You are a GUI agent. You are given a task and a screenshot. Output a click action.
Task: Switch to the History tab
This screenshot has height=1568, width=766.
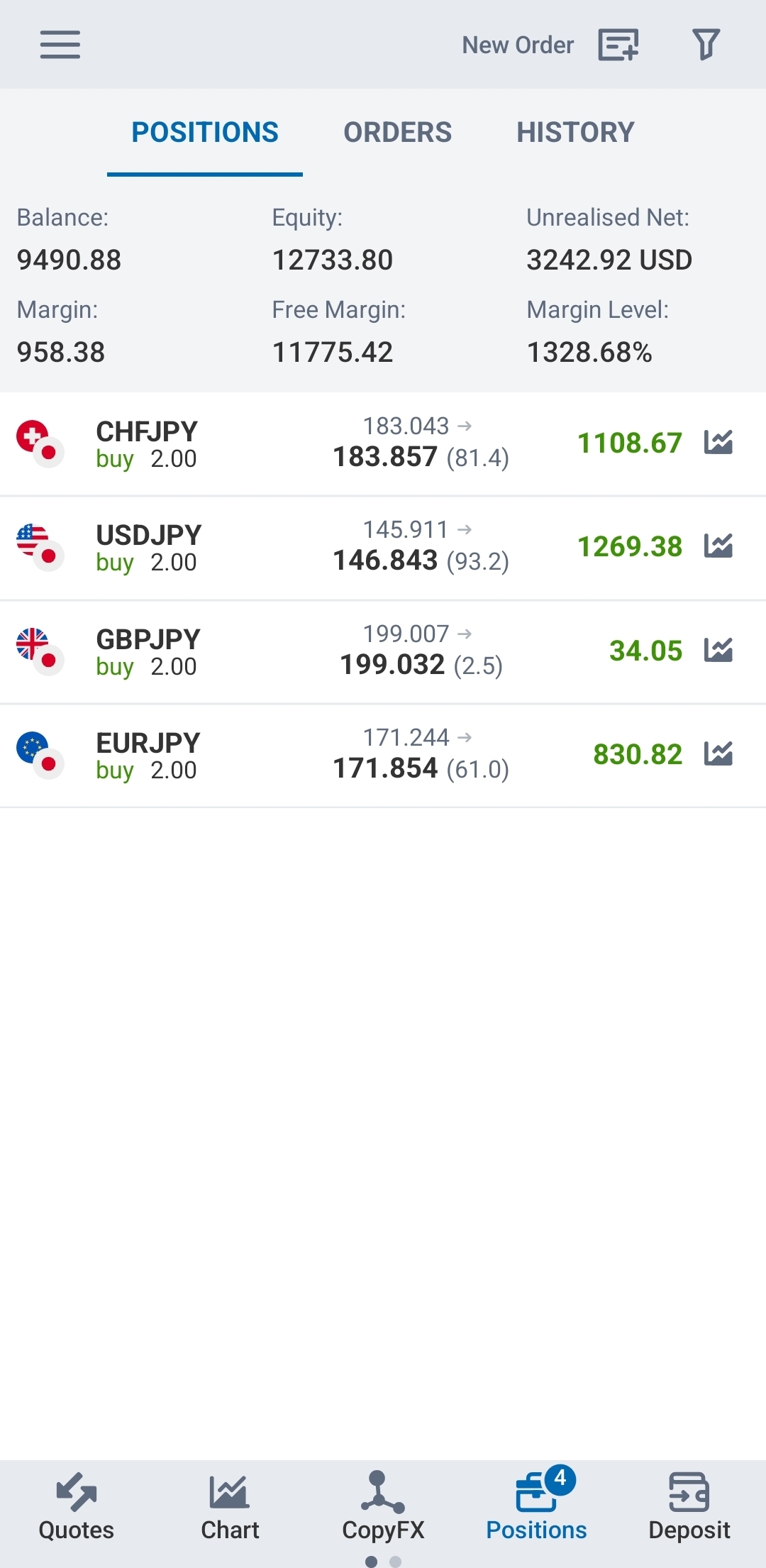(x=575, y=132)
